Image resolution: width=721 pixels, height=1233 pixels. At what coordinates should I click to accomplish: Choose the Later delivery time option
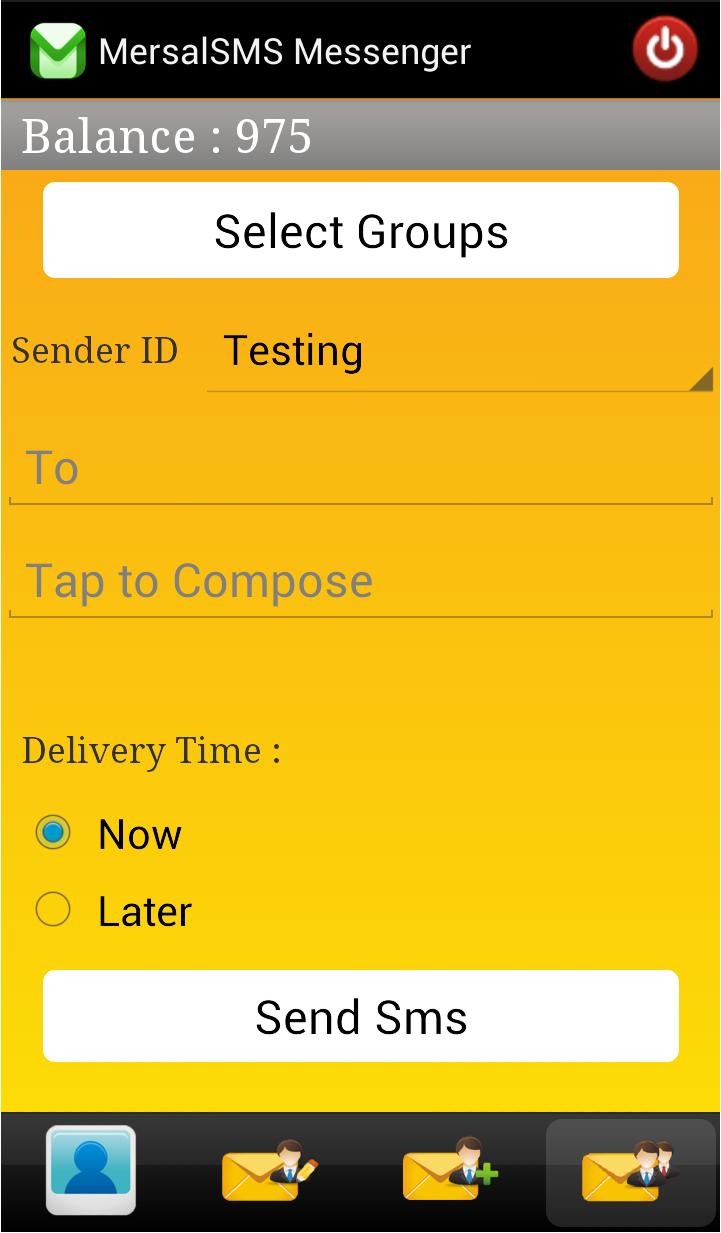click(53, 910)
